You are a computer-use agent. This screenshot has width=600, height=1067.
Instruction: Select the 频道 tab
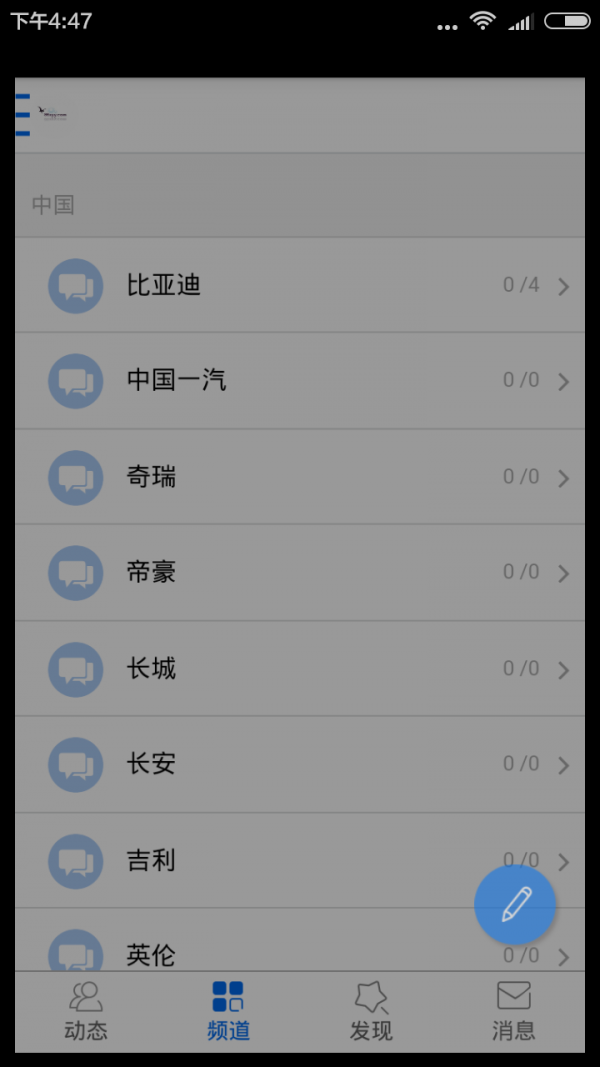229,1011
